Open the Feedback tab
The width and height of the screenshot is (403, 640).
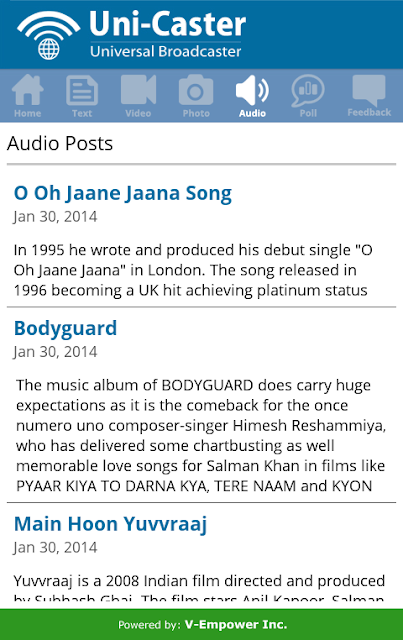[369, 96]
